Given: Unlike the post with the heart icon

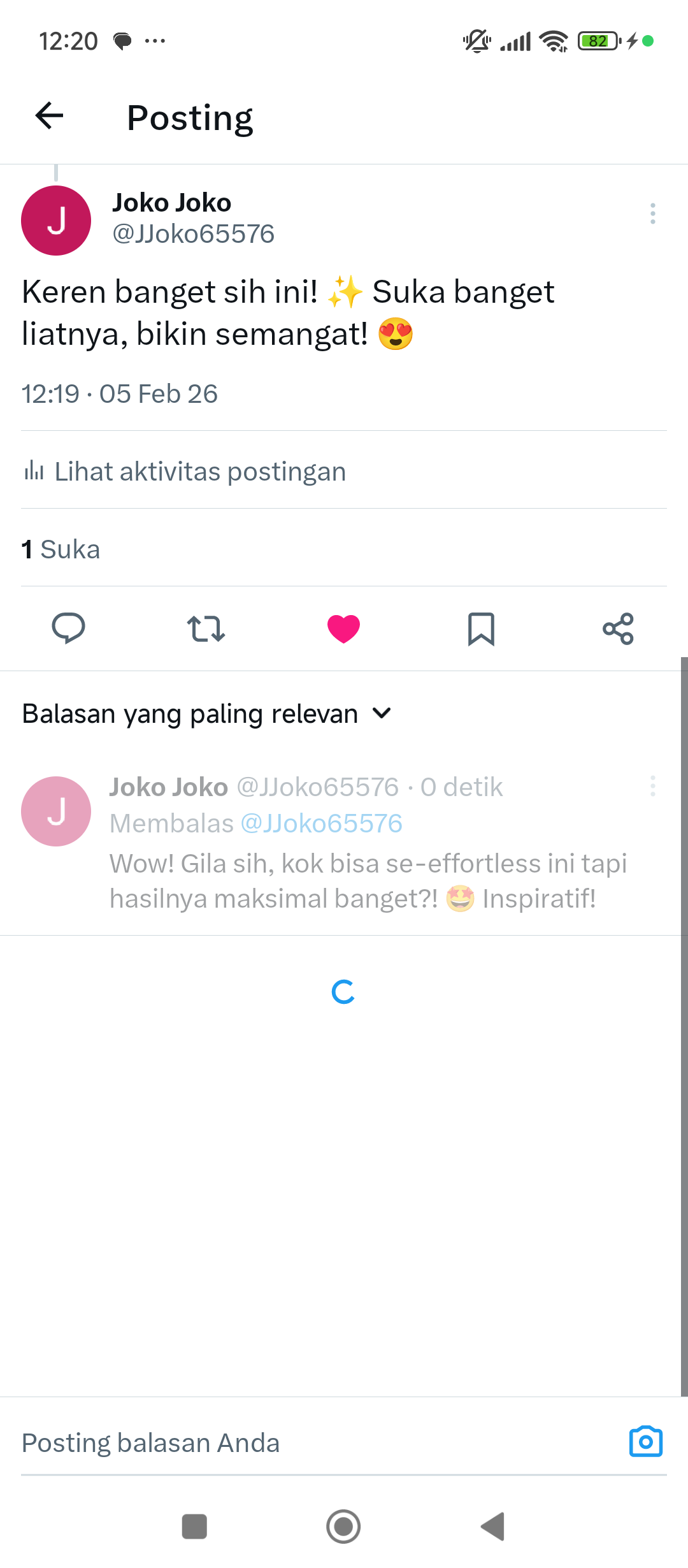Looking at the screenshot, I should (x=343, y=628).
